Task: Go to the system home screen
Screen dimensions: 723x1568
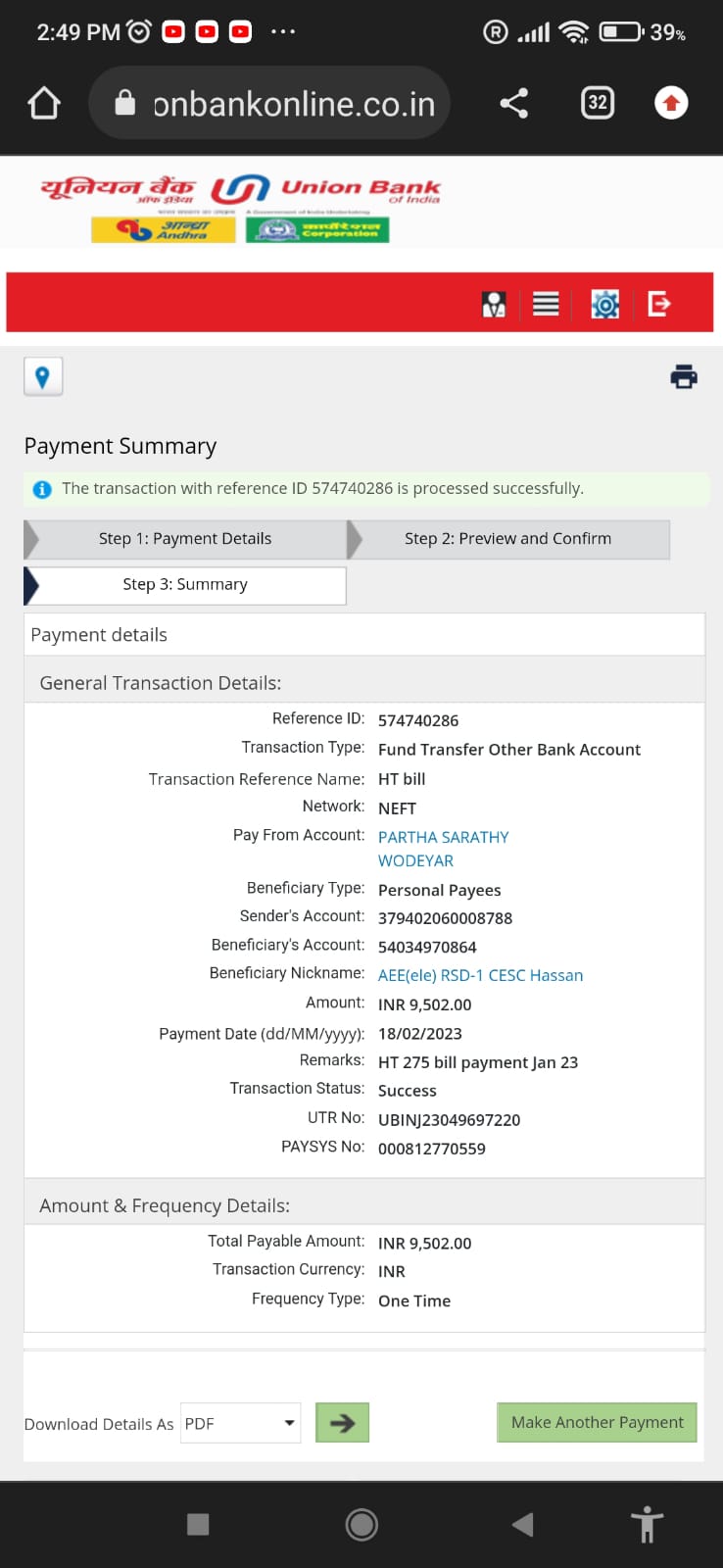Action: (361, 1524)
